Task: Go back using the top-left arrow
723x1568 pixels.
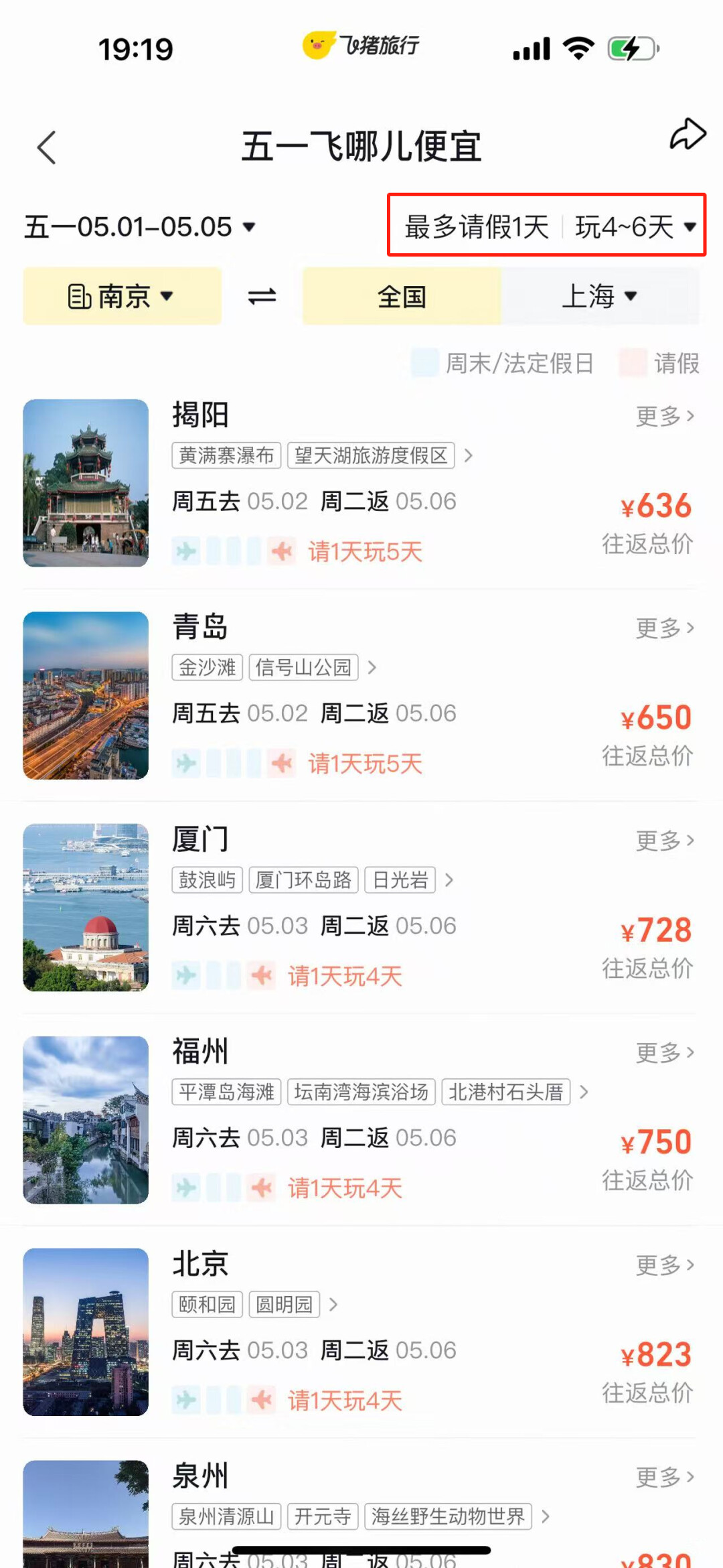Action: 47,147
